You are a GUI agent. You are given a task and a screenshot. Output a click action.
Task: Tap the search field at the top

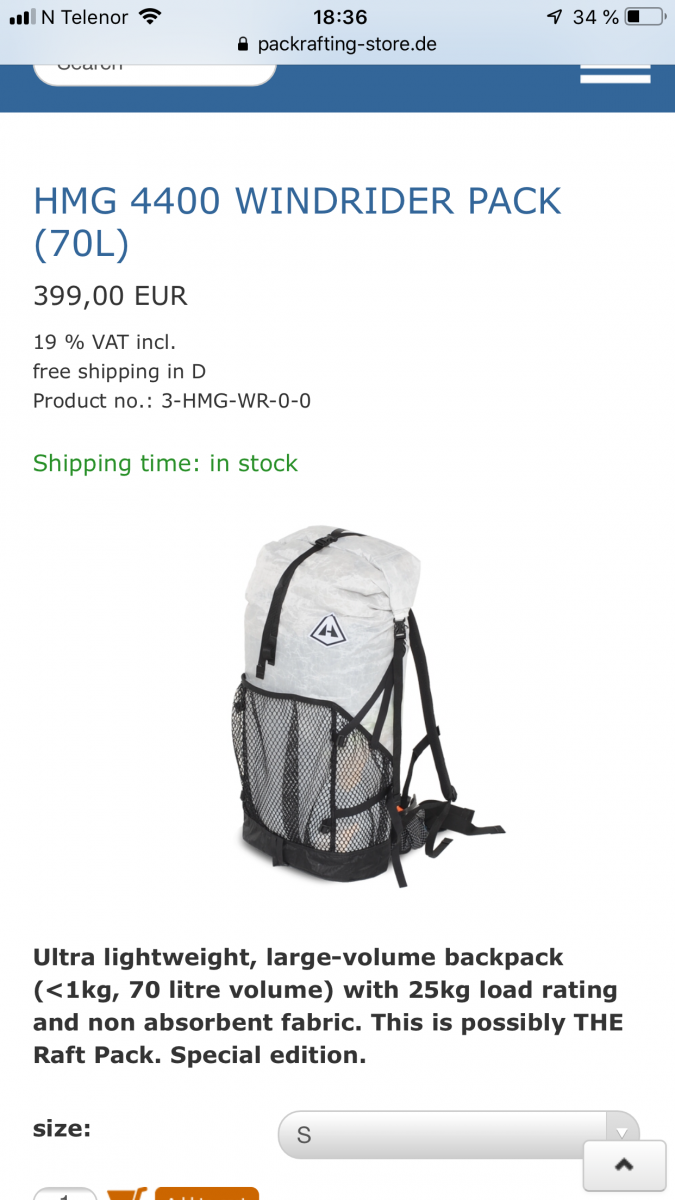[155, 71]
